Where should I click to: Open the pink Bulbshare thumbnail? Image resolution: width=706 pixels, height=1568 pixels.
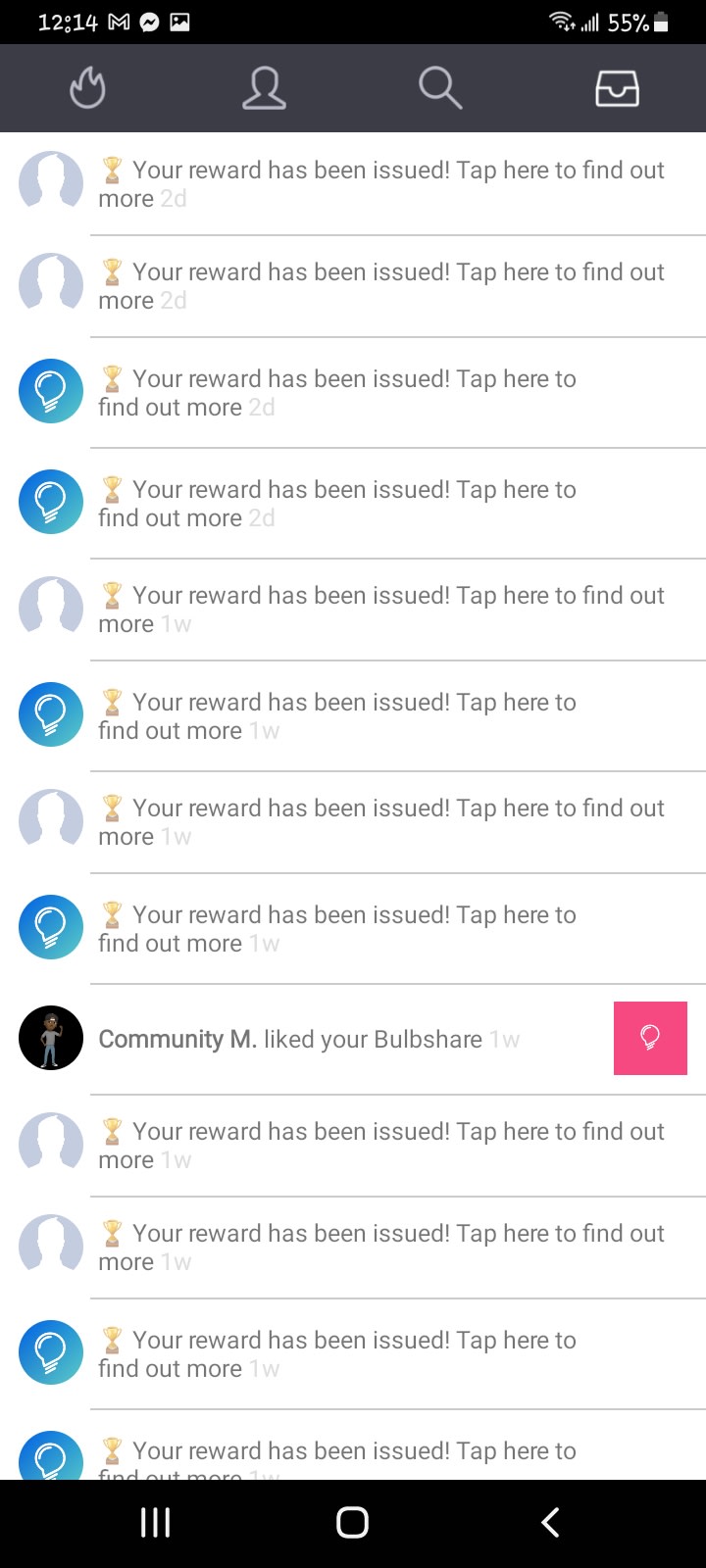click(x=650, y=1038)
